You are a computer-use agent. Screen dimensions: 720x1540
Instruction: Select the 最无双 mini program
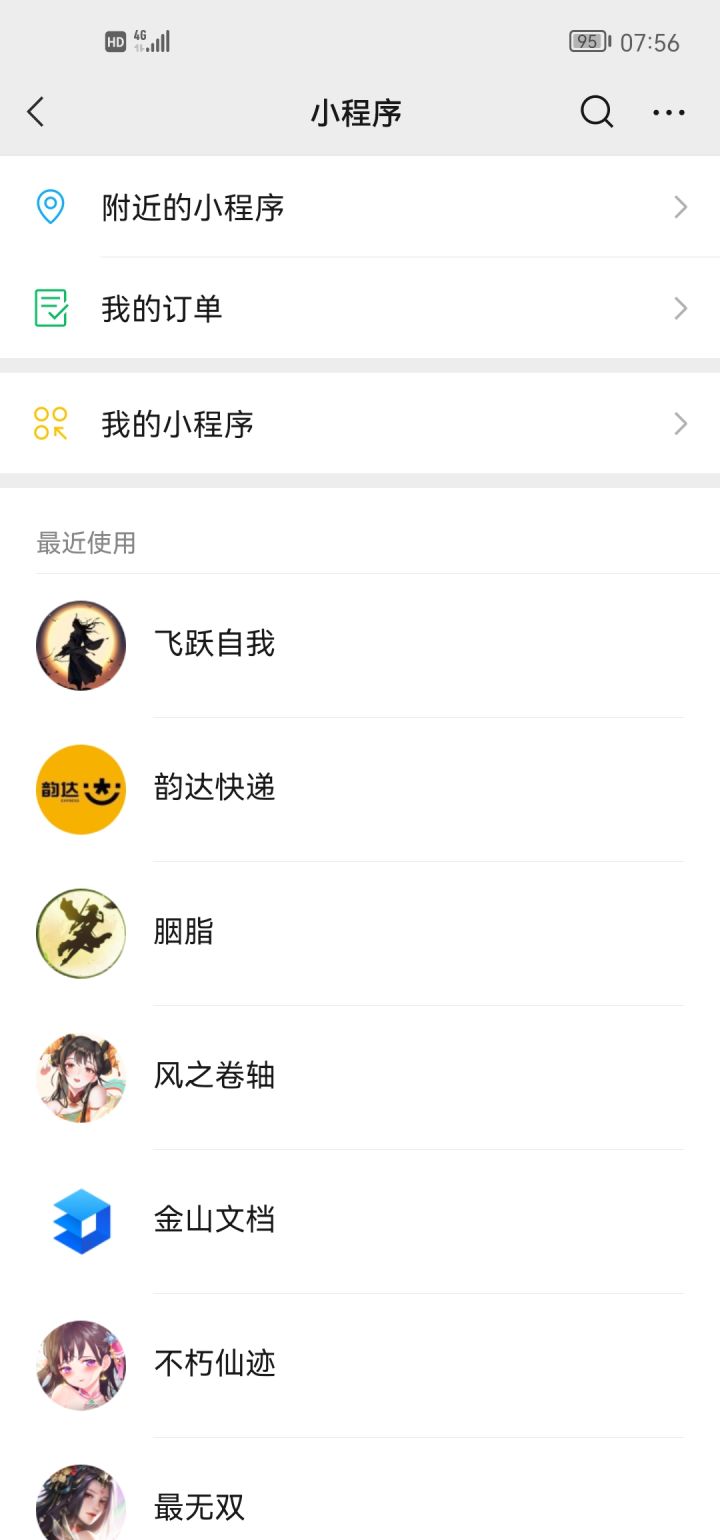click(199, 1506)
